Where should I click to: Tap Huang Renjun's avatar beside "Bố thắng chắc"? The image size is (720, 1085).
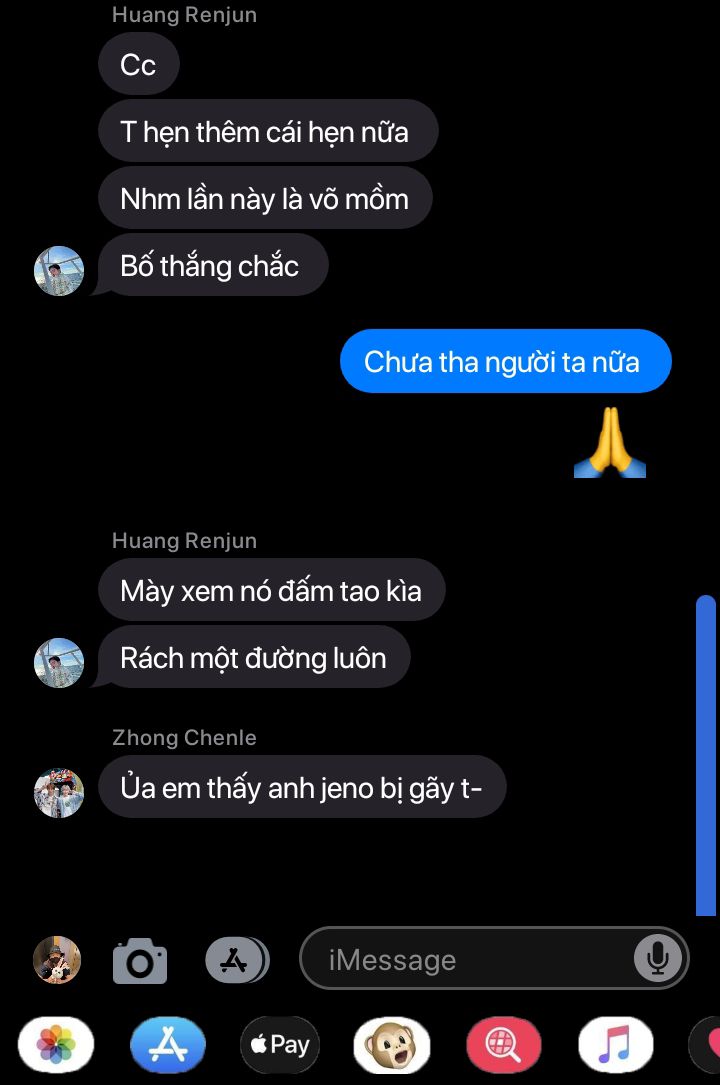[x=59, y=271]
